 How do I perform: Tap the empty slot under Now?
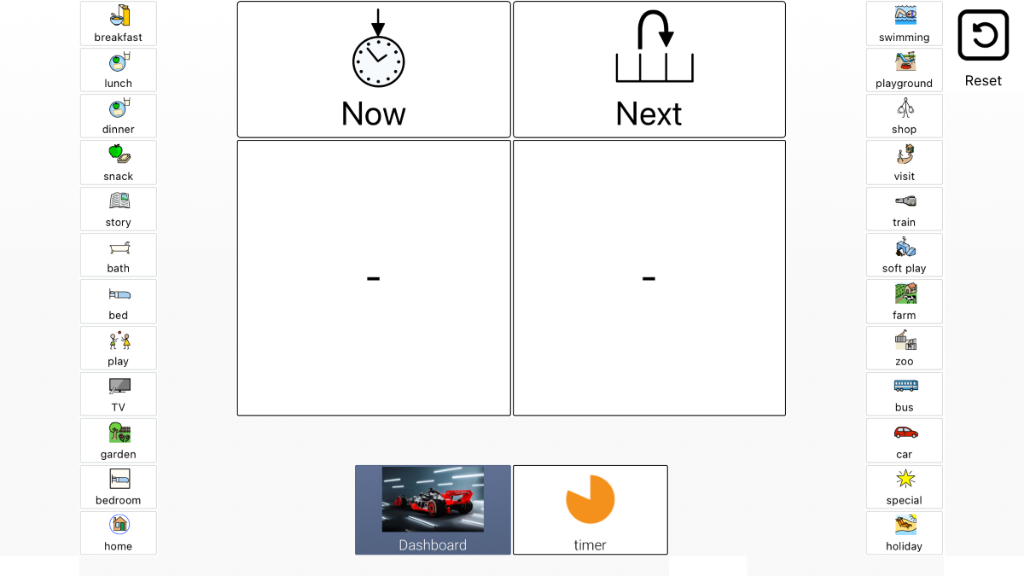tap(373, 278)
